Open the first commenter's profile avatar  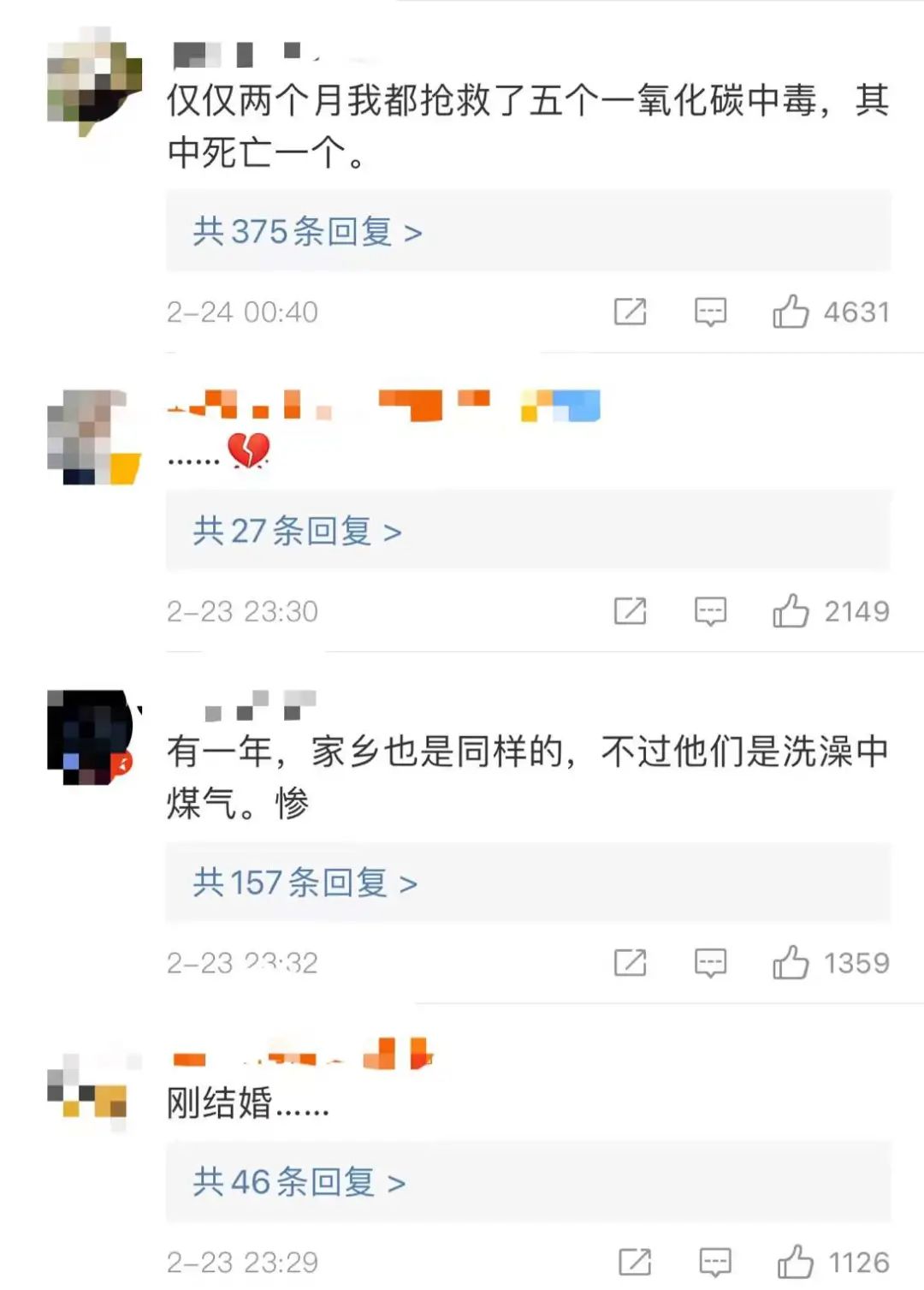(92, 82)
